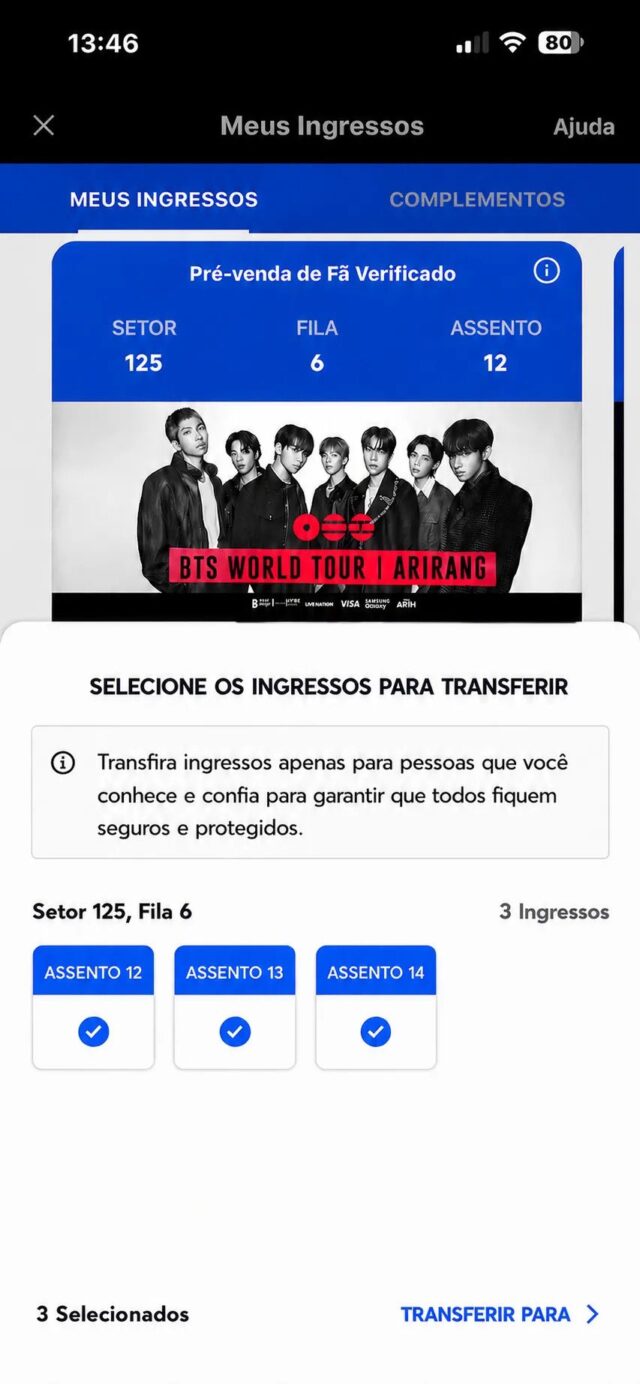This screenshot has width=640, height=1384.
Task: Open the BTS World Tour ticket card
Action: (x=316, y=500)
